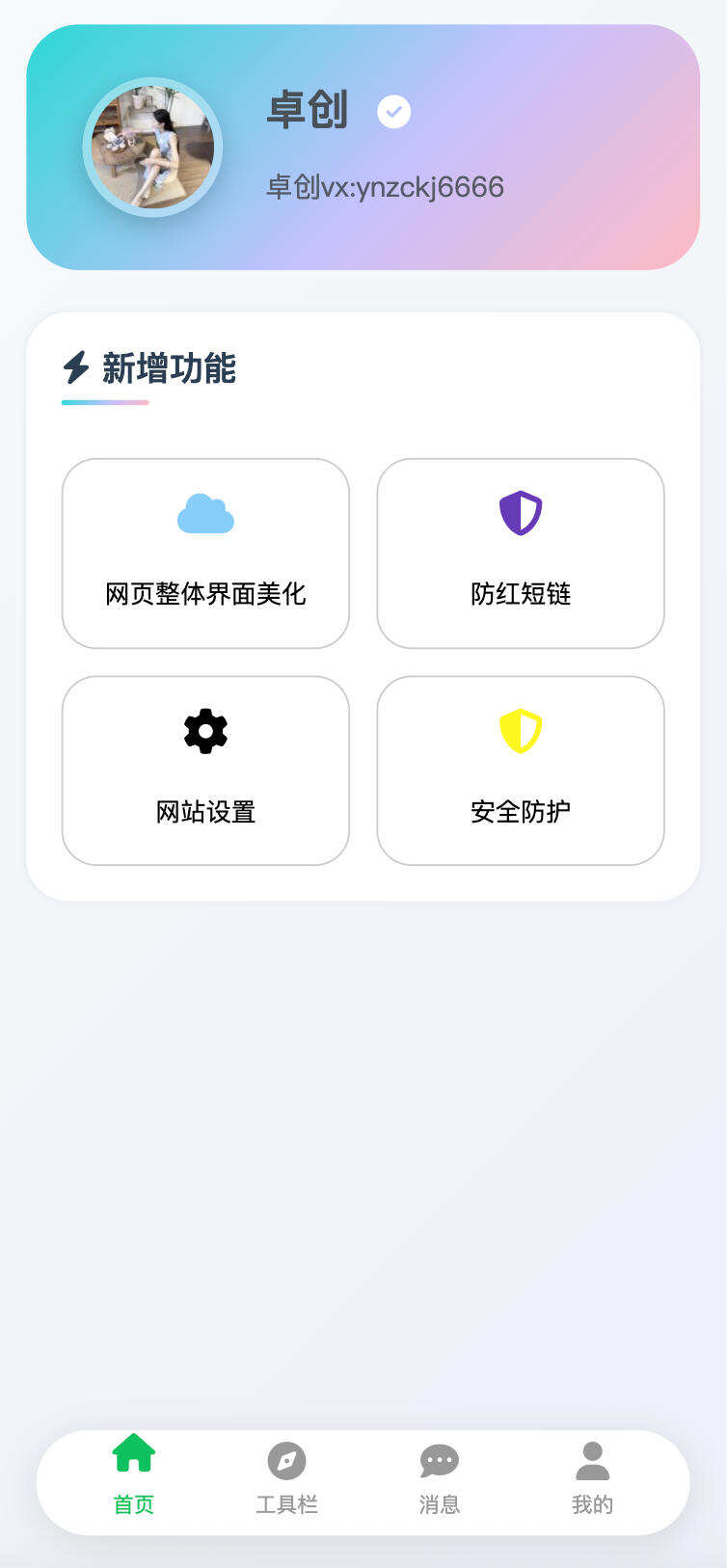
Task: Click the blue verified checkmark badge
Action: coord(393,112)
